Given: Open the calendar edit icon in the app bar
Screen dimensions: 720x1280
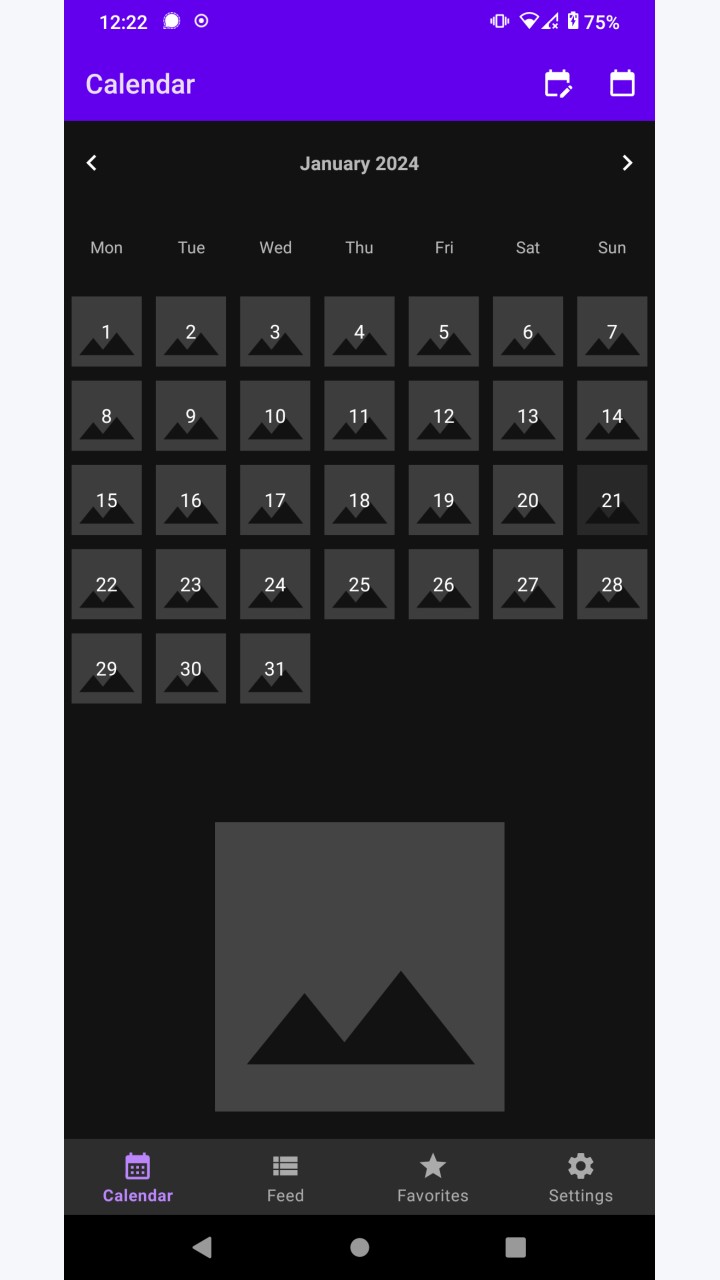Looking at the screenshot, I should point(558,84).
